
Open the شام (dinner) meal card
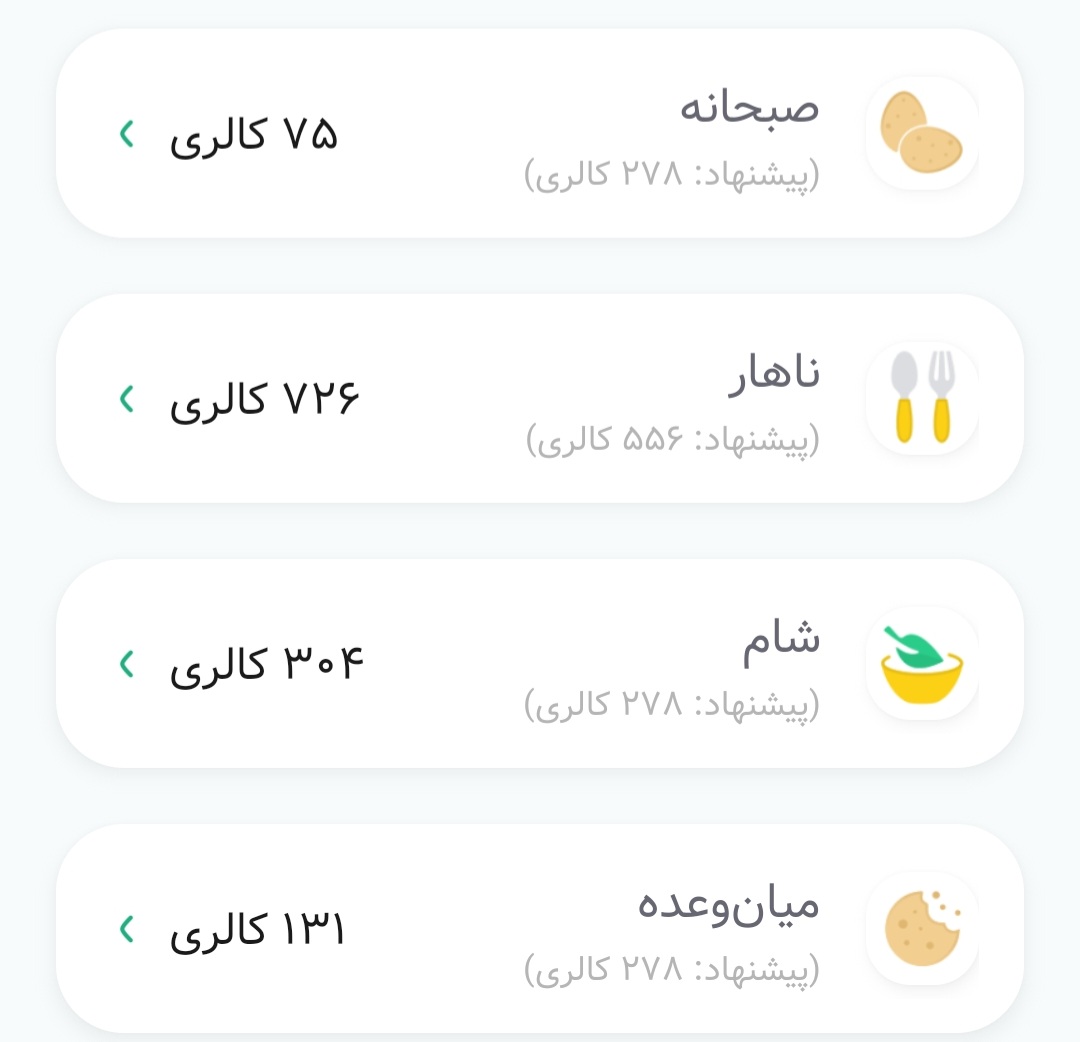click(540, 664)
